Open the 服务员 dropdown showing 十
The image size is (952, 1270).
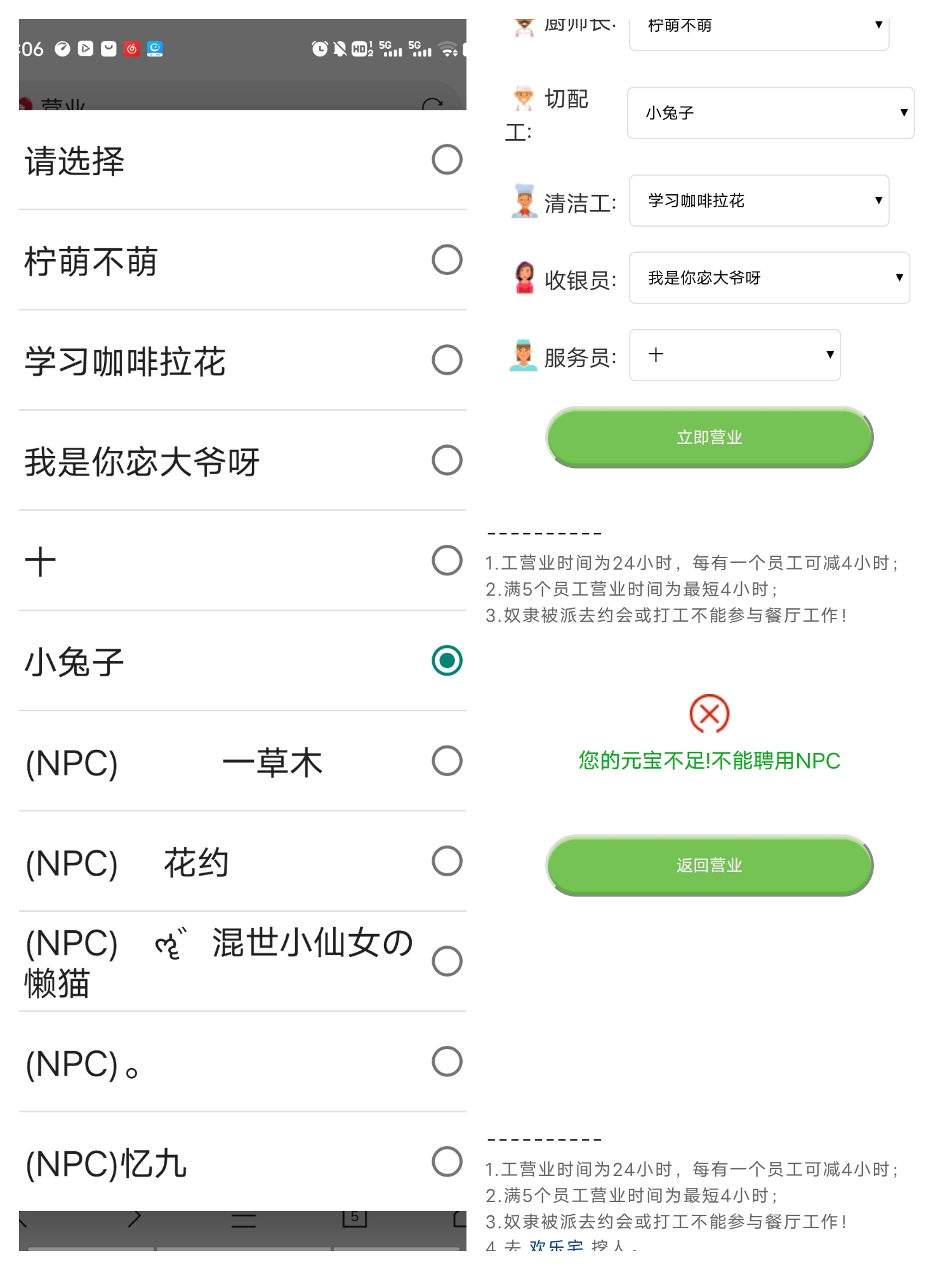point(734,355)
